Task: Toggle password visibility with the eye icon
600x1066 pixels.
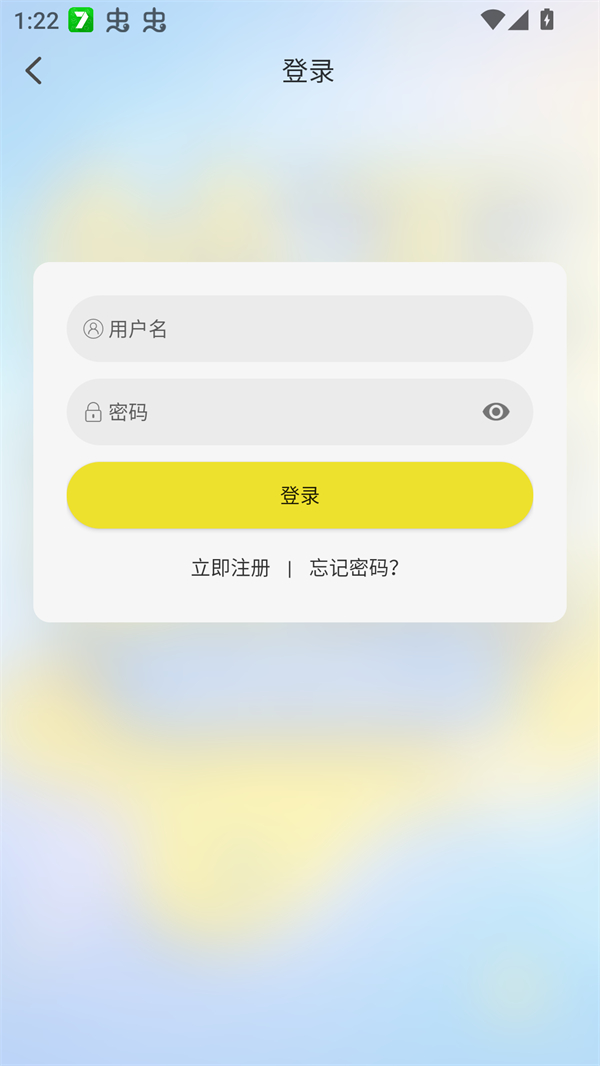Action: [x=496, y=412]
